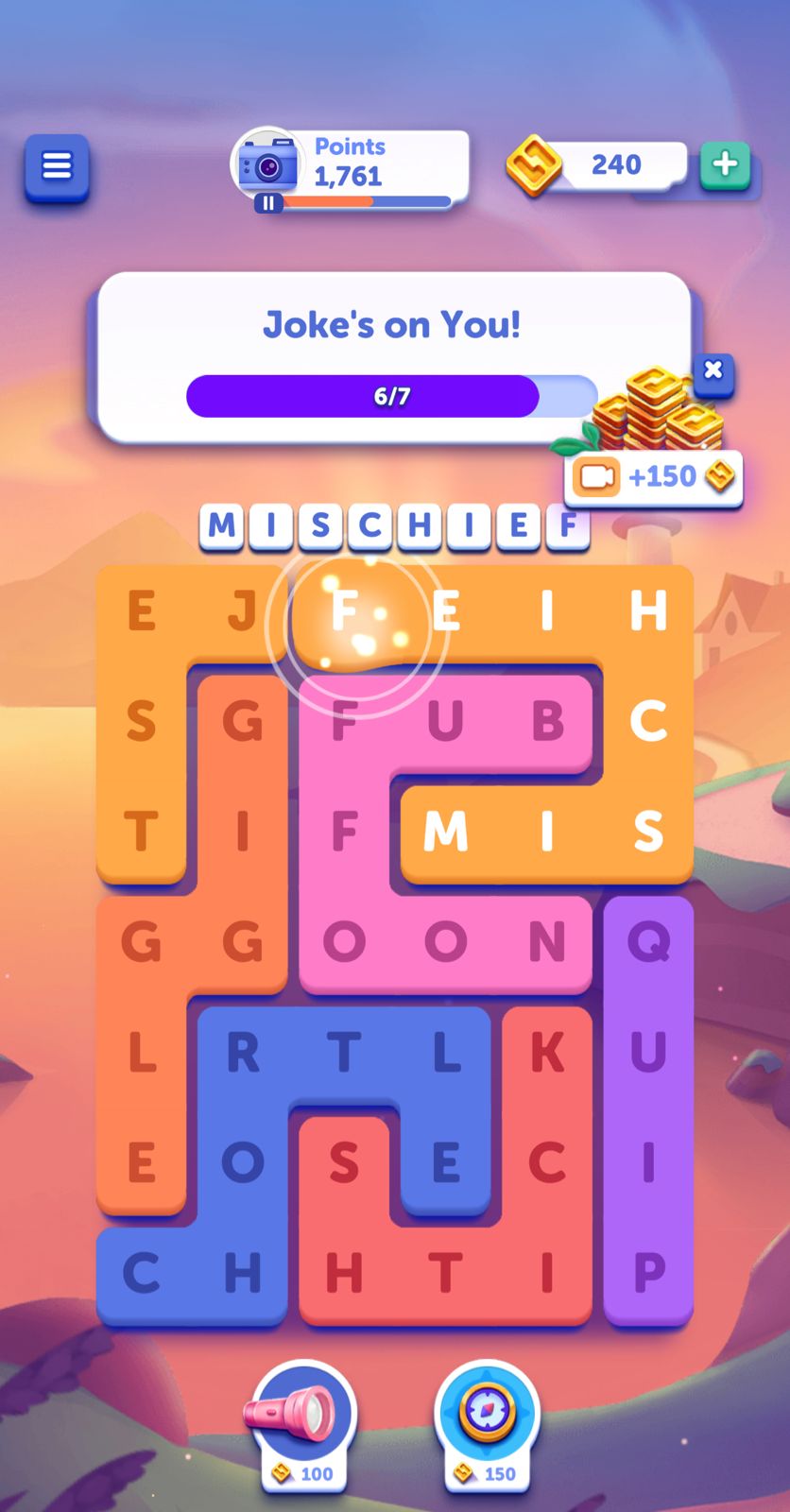Screen dimensions: 790x1512
Task: Tap the letter R tile
Action: pyautogui.click(x=242, y=1053)
